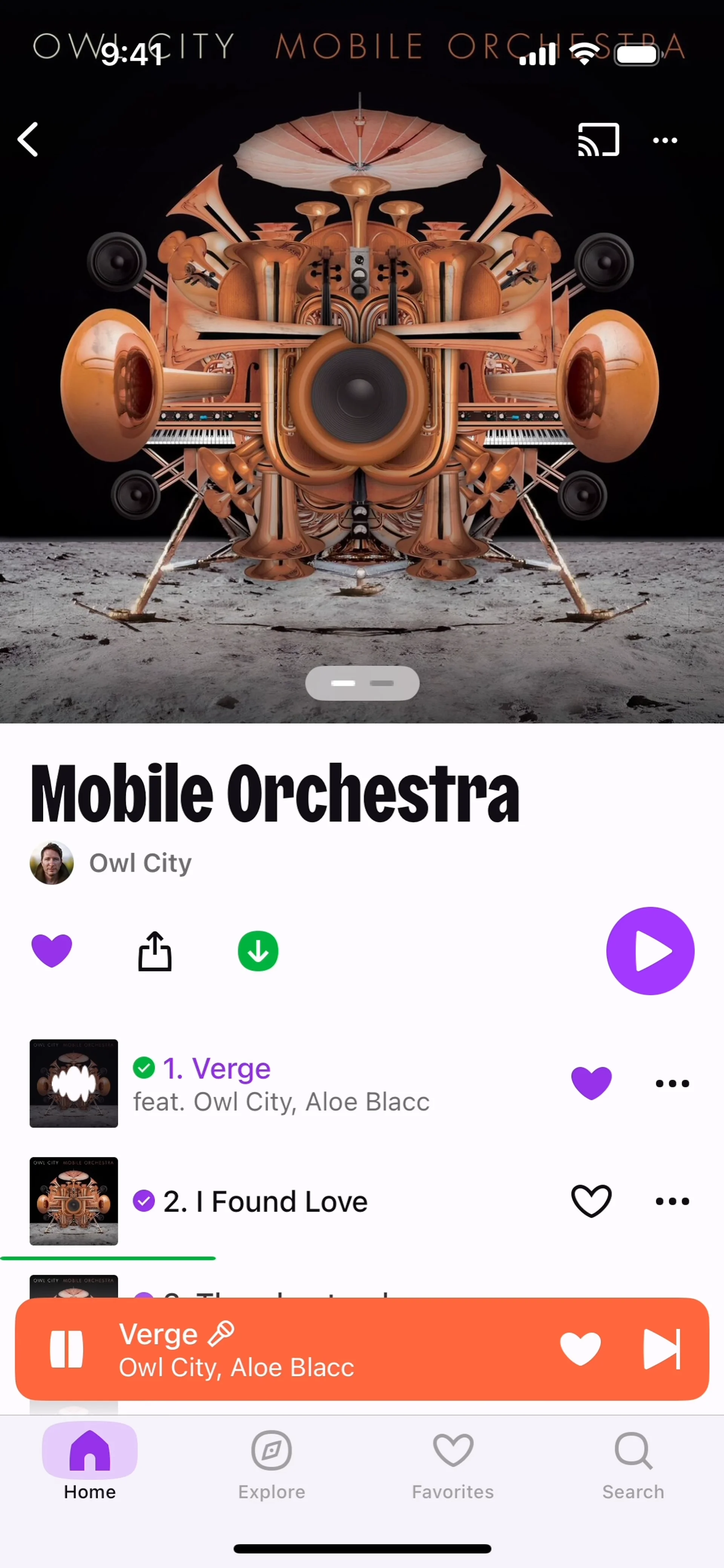Tap the green album download icon

click(x=258, y=950)
